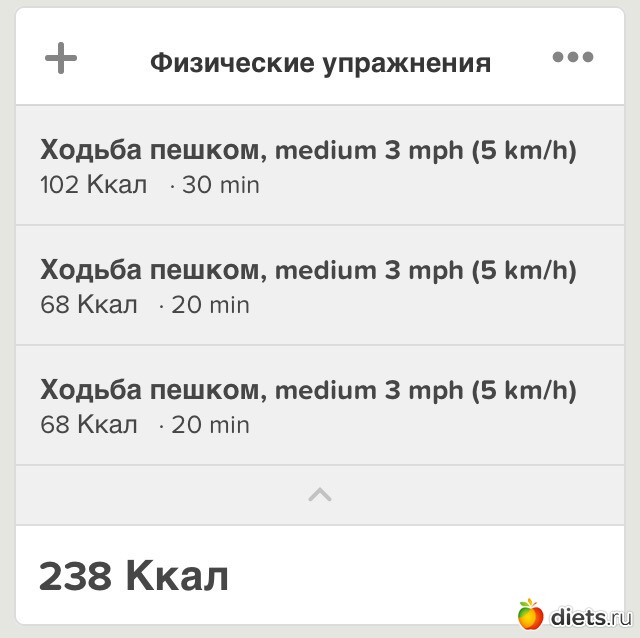
Task: Open the three-dot options menu
Action: [x=573, y=57]
